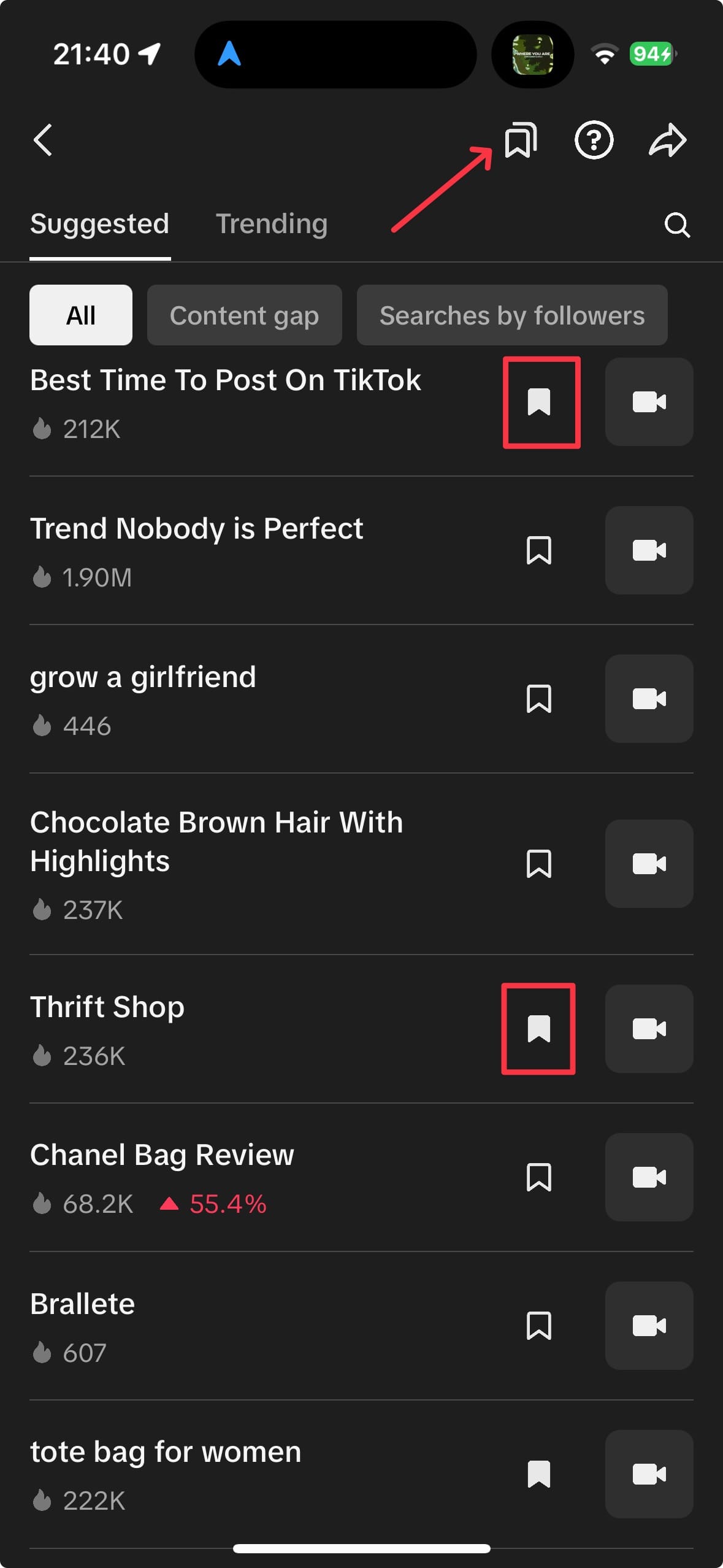Viewport: 723px width, 1568px height.
Task: Open the Trend Nobody is Perfect topic
Action: tap(196, 529)
